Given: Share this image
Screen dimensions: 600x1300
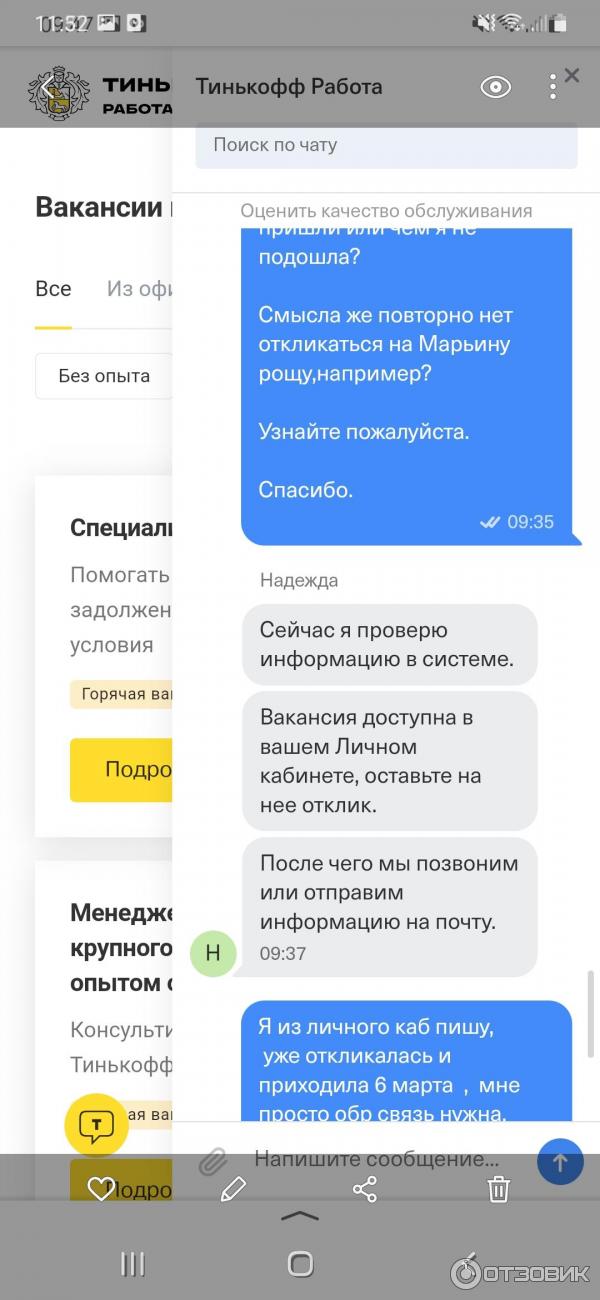Looking at the screenshot, I should point(366,1189).
